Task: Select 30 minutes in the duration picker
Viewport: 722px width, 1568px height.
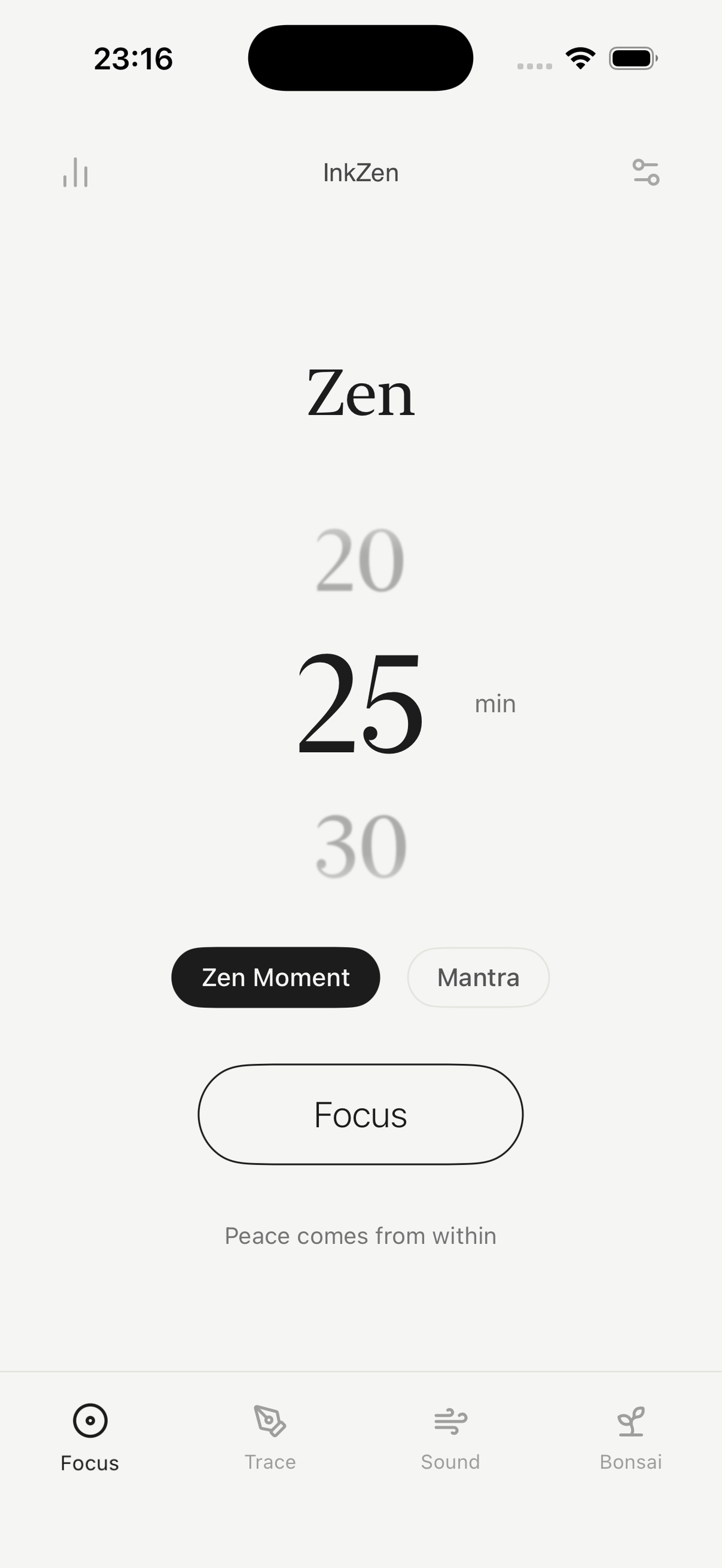Action: point(360,846)
